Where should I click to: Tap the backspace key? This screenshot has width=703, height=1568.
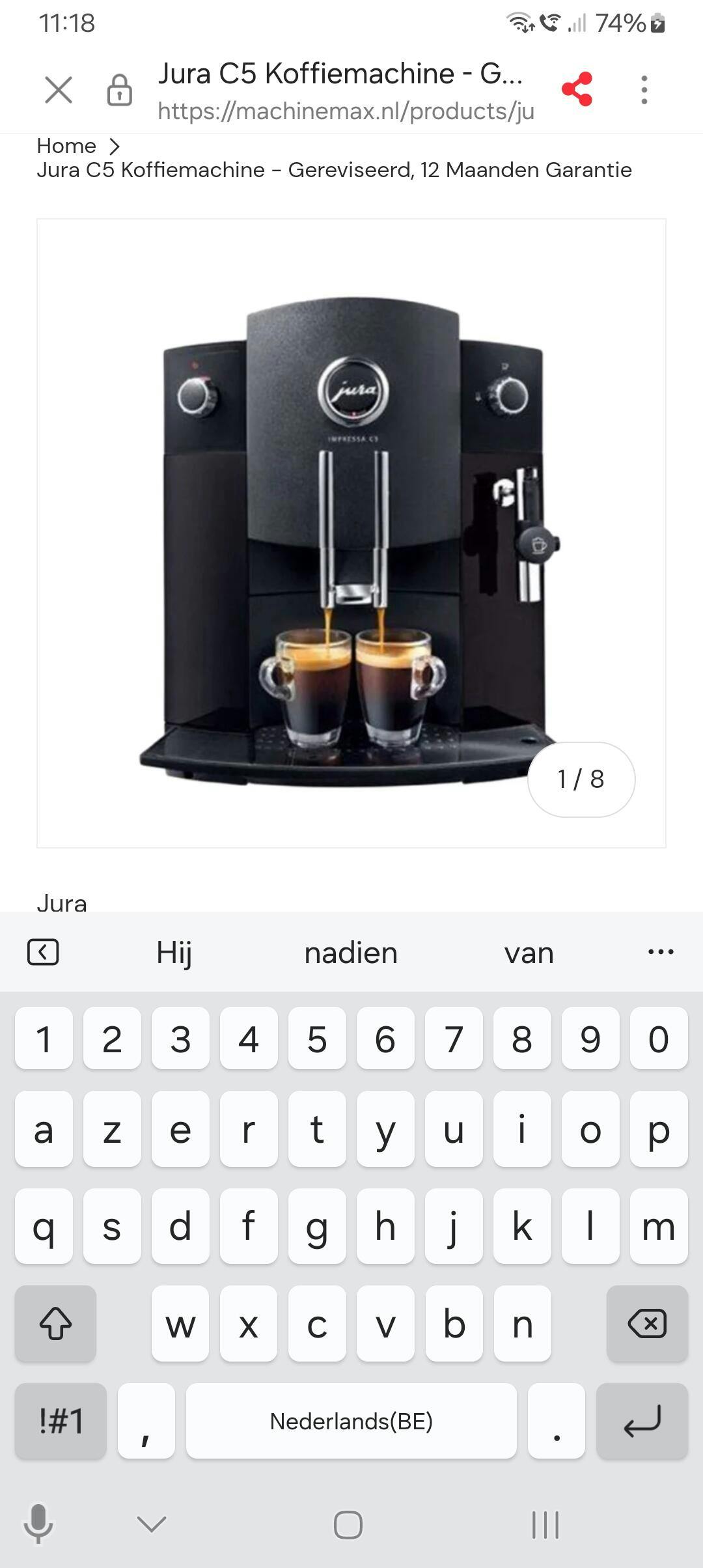click(646, 1324)
